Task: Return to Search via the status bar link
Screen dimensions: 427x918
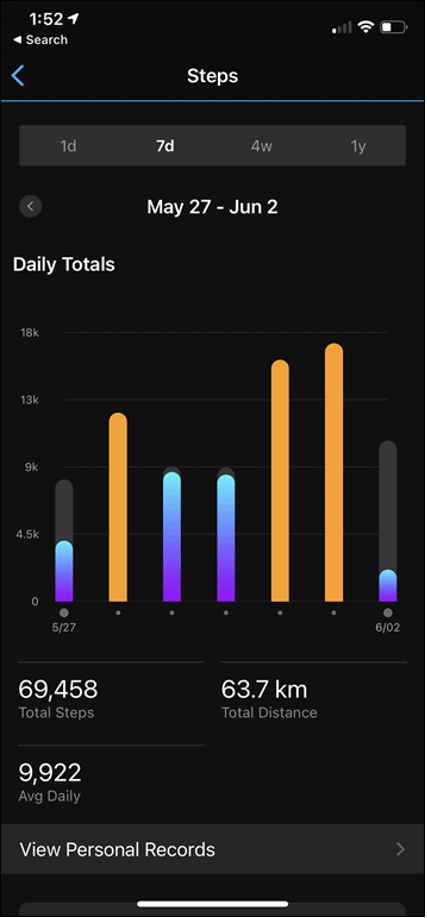Action: pyautogui.click(x=40, y=40)
